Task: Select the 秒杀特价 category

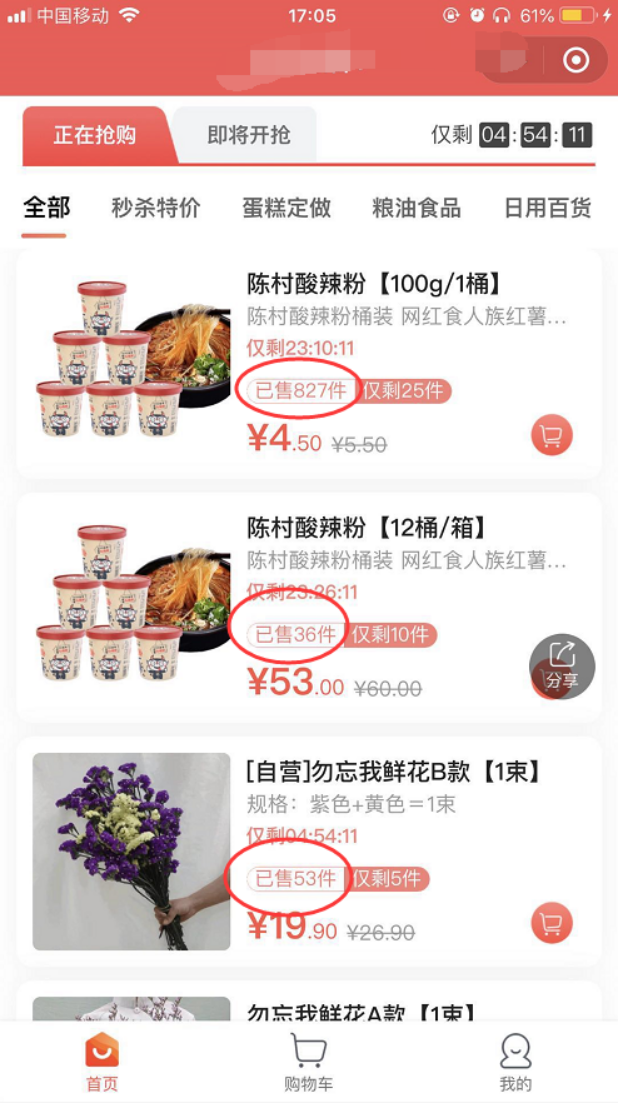Action: 156,208
